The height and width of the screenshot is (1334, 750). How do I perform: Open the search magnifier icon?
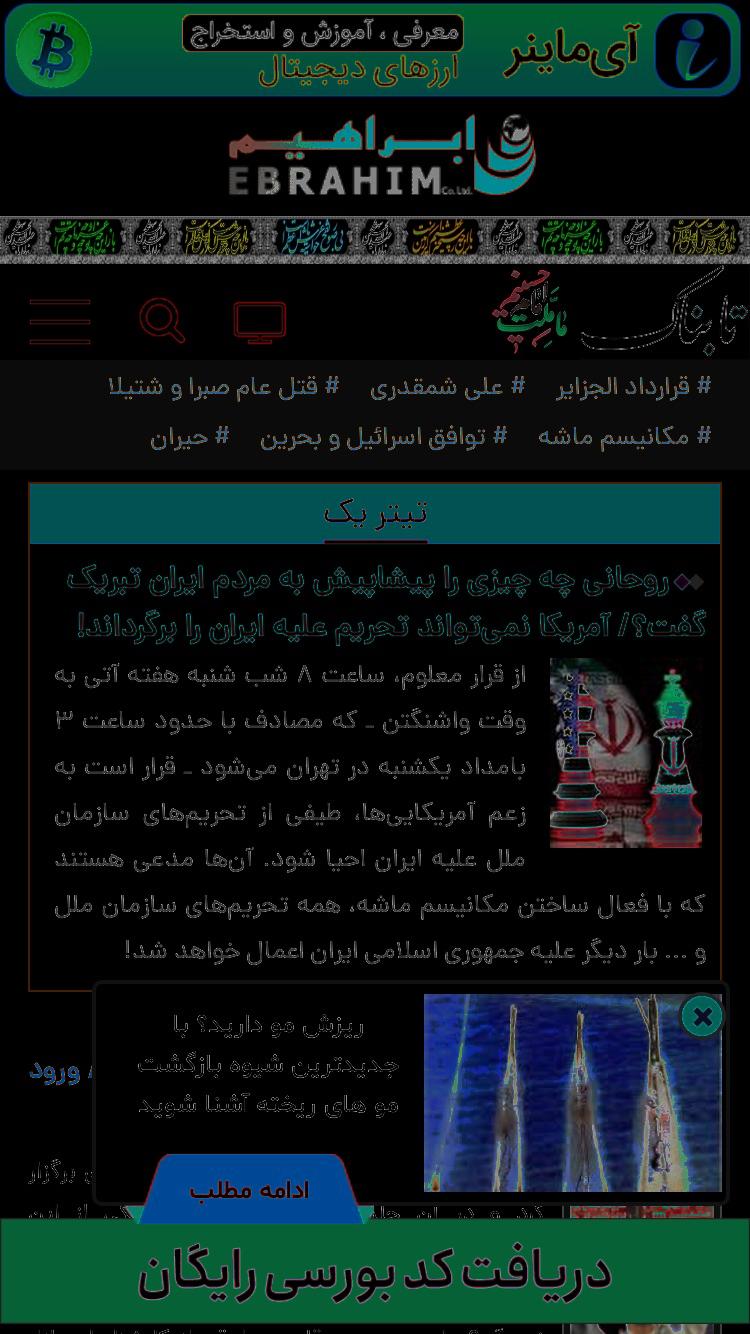[162, 321]
